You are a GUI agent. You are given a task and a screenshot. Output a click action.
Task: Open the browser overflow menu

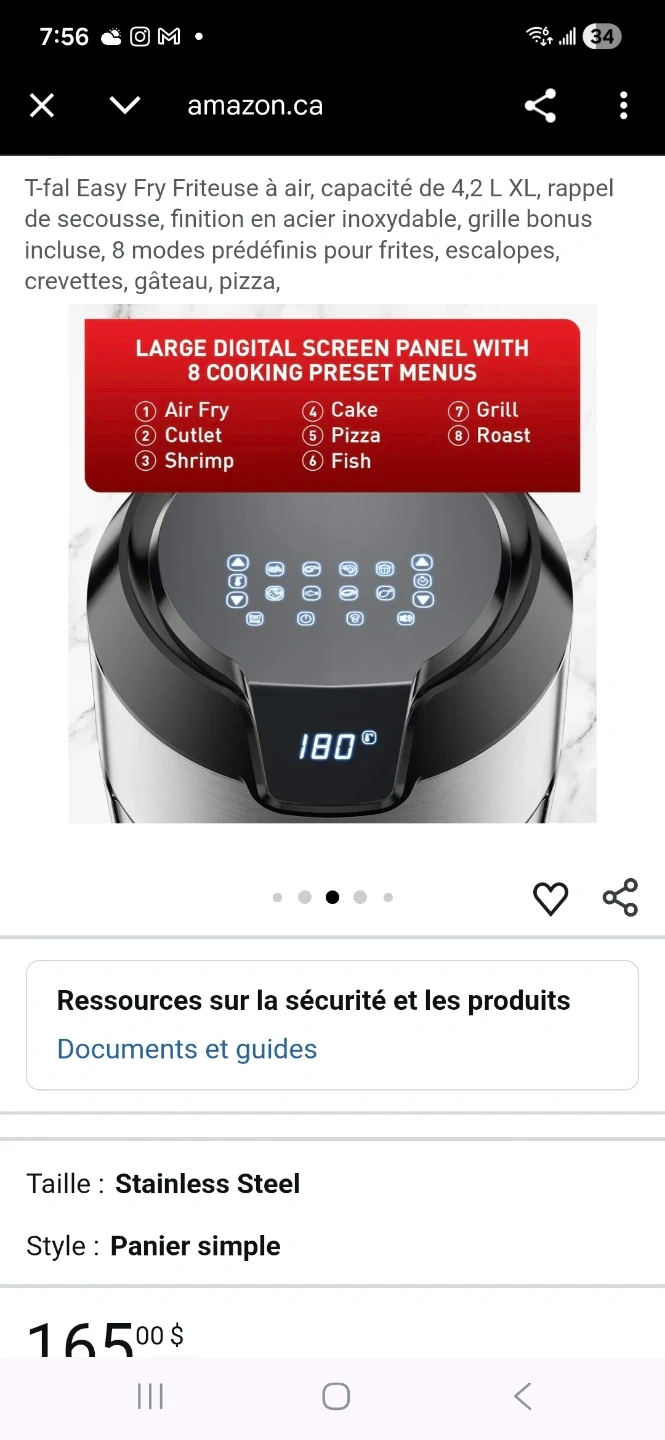click(x=623, y=105)
